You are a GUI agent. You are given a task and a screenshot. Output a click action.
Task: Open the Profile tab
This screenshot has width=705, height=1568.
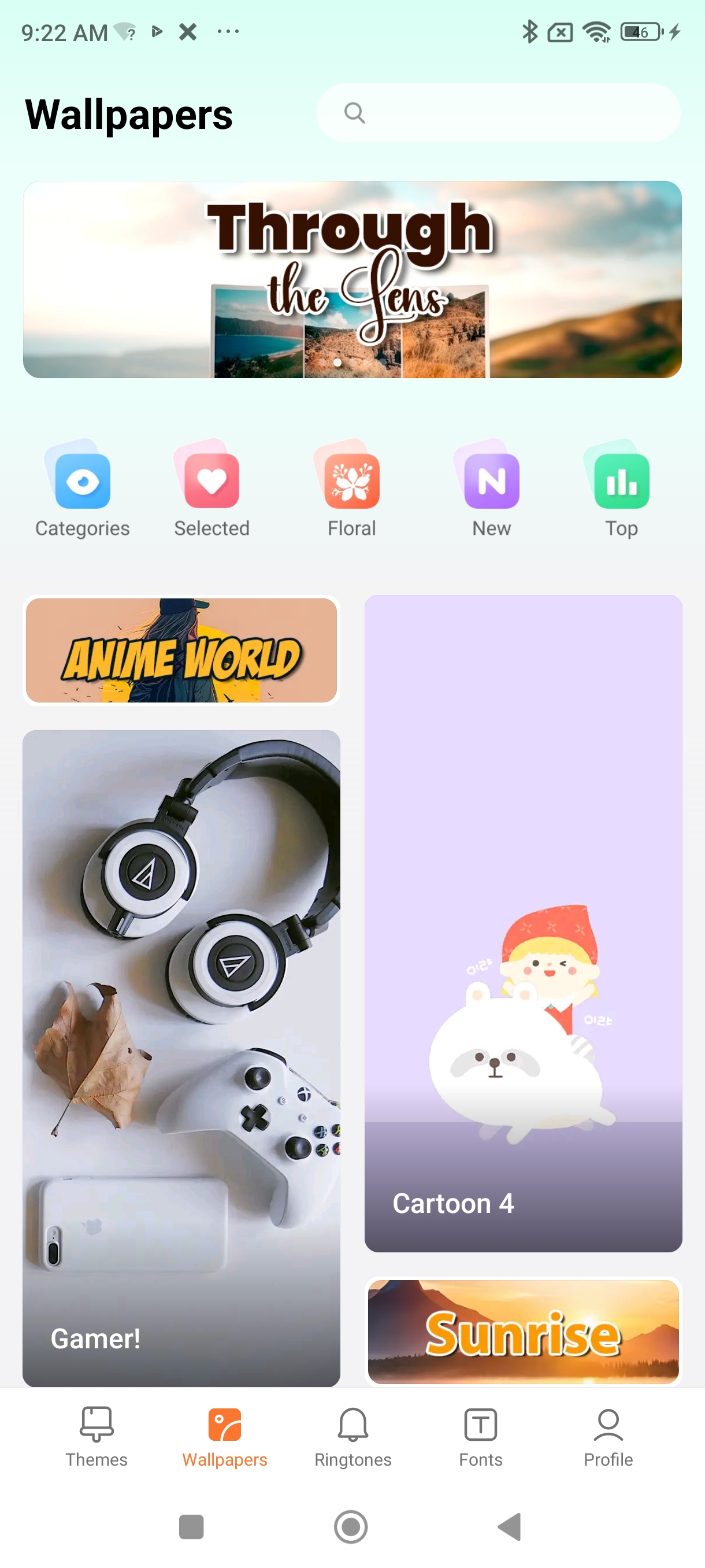coord(608,1437)
